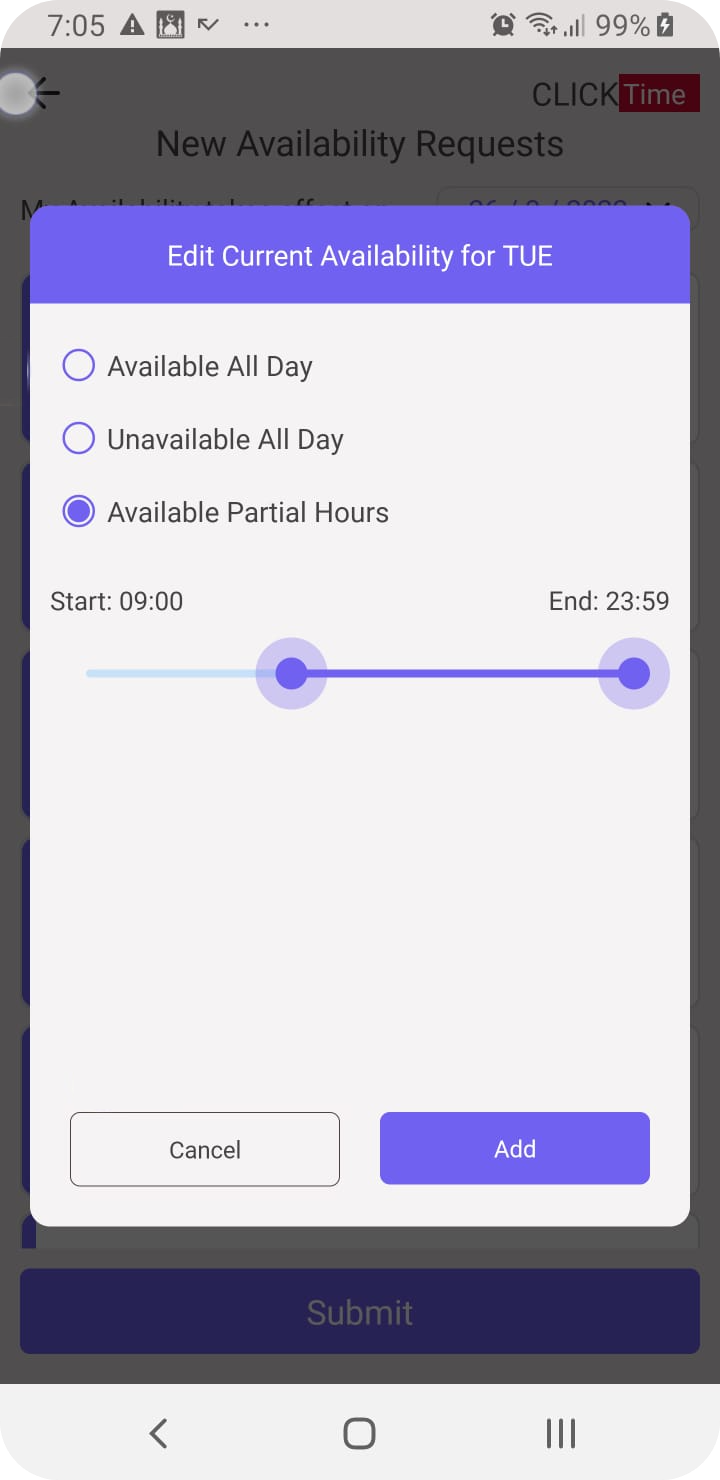Screen dimensions: 720x1480
Task: Select Available Partial Hours radio button
Action: 79,512
